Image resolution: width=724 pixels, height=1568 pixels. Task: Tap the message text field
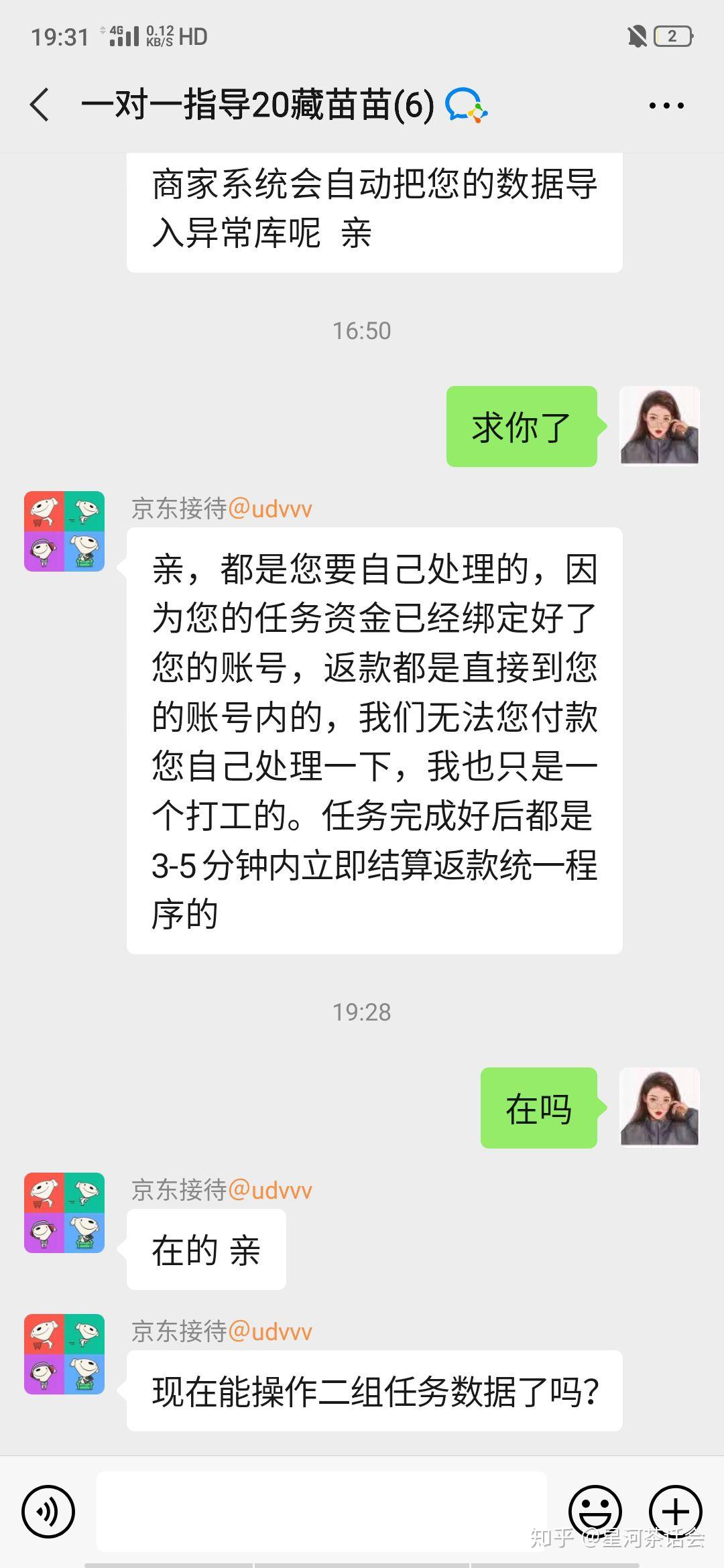322,1512
